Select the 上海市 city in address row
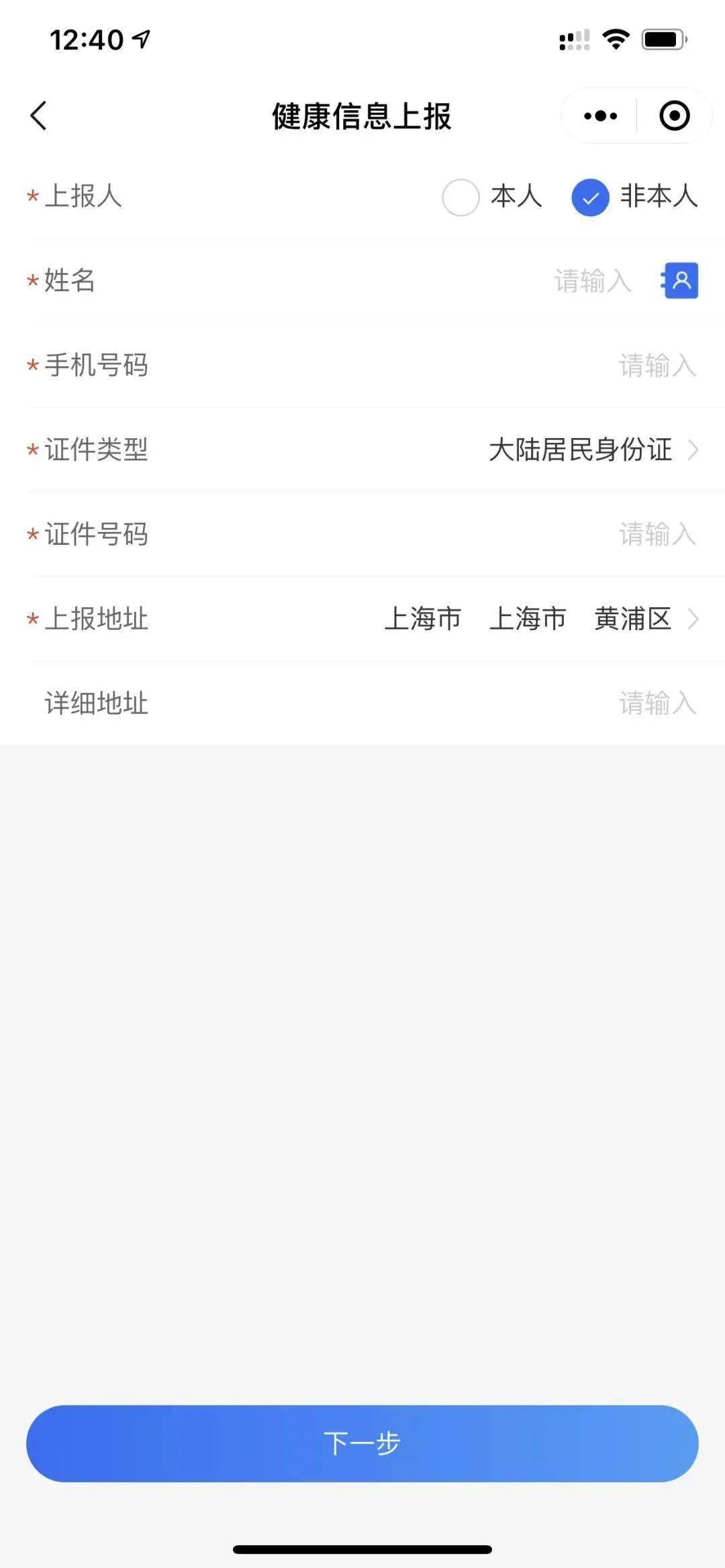 528,619
